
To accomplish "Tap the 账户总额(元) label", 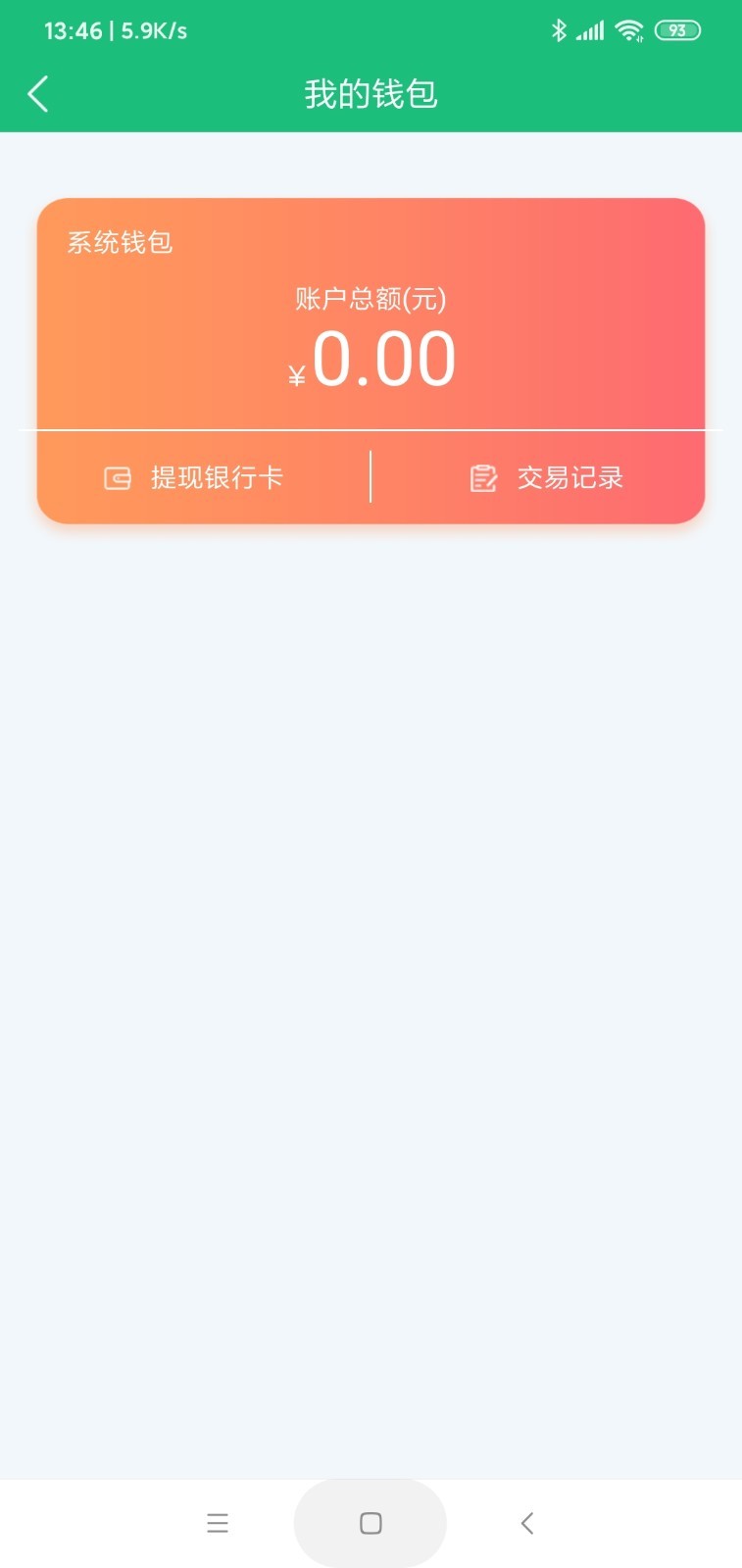I will (x=371, y=299).
